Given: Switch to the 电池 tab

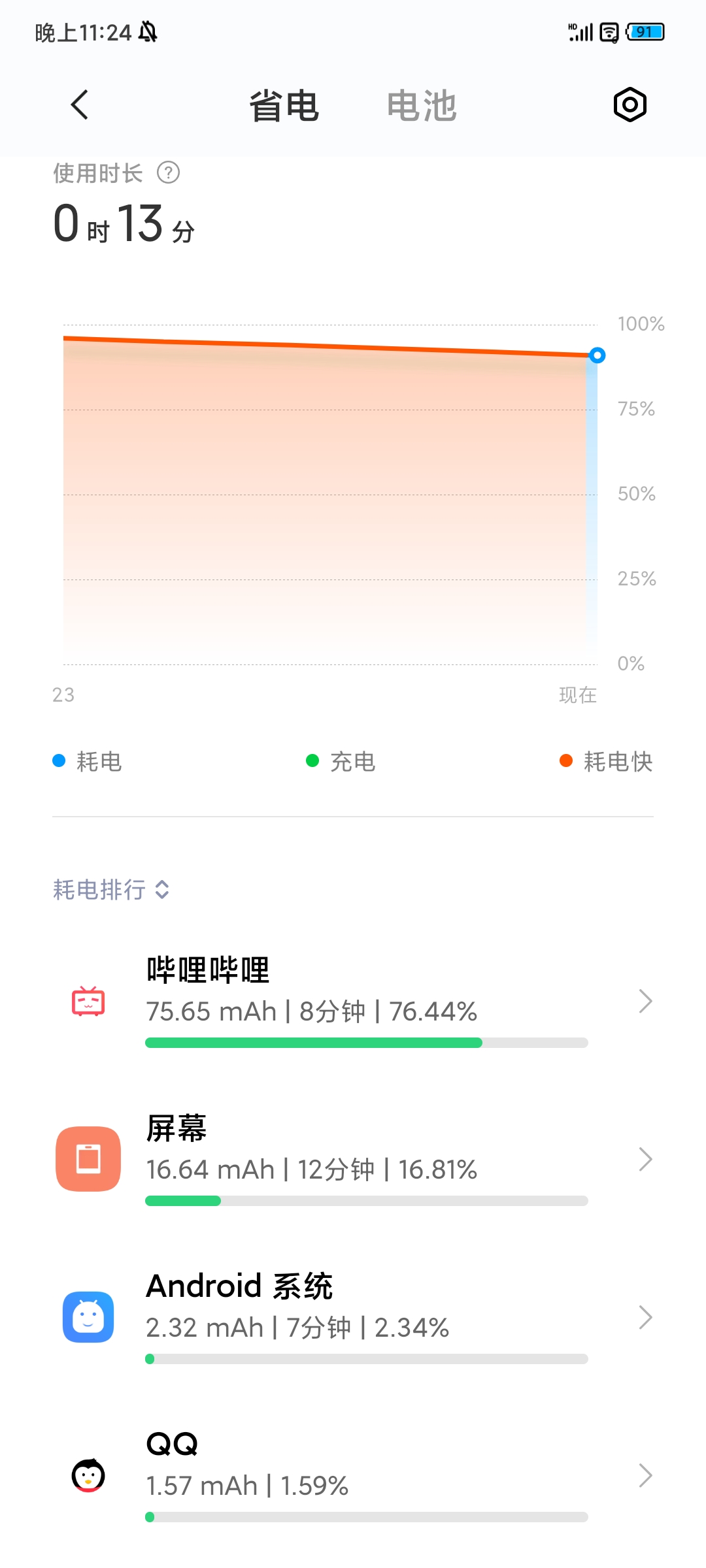Looking at the screenshot, I should pos(421,106).
